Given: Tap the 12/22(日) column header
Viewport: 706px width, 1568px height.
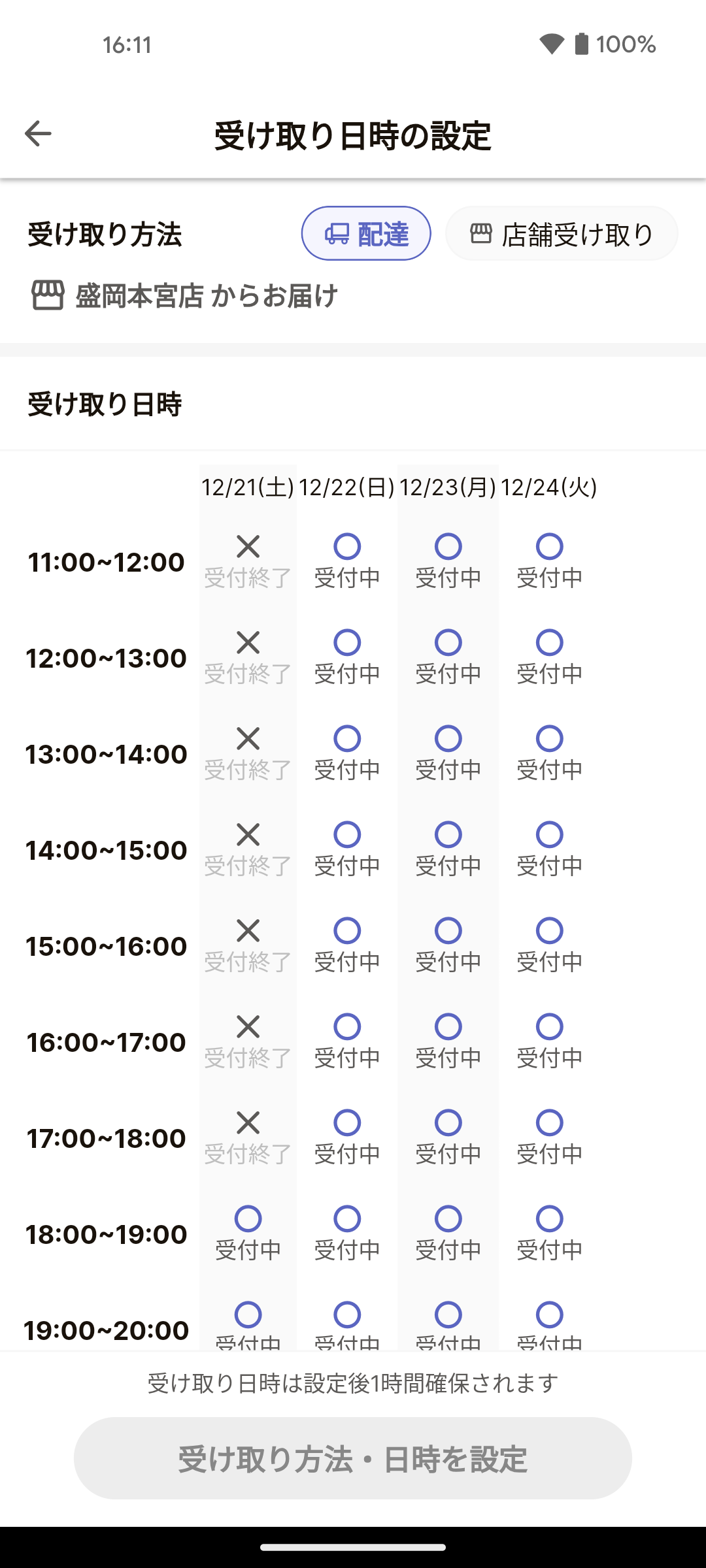Looking at the screenshot, I should point(346,487).
